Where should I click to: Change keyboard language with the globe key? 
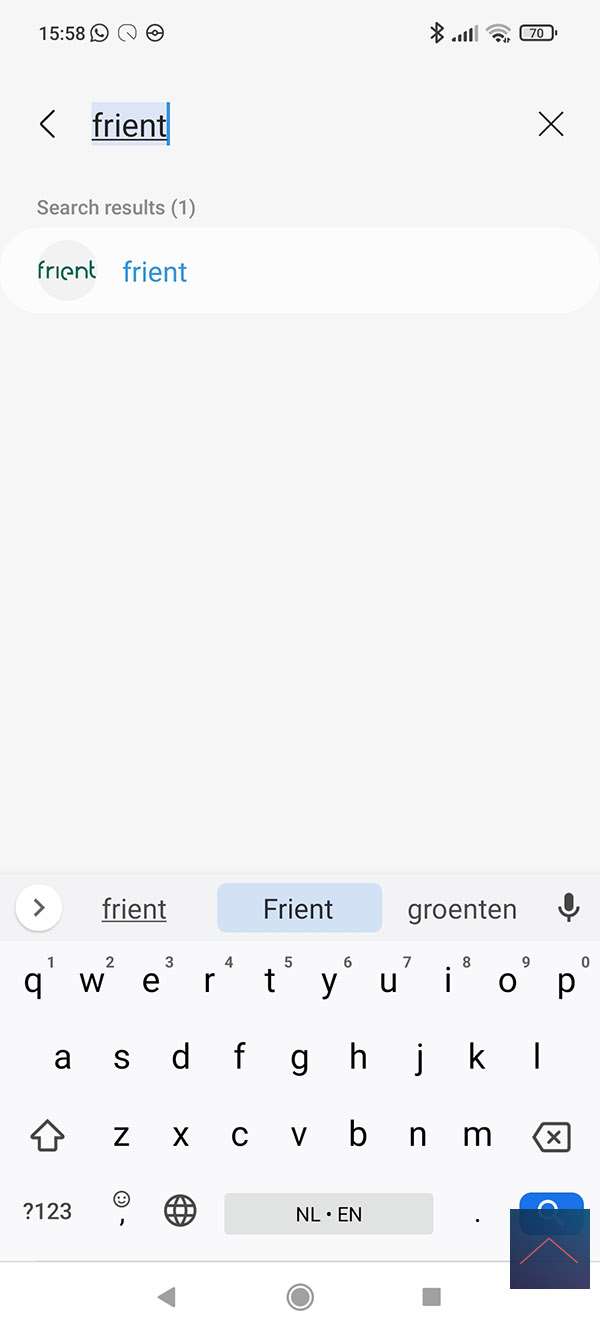pyautogui.click(x=180, y=1212)
